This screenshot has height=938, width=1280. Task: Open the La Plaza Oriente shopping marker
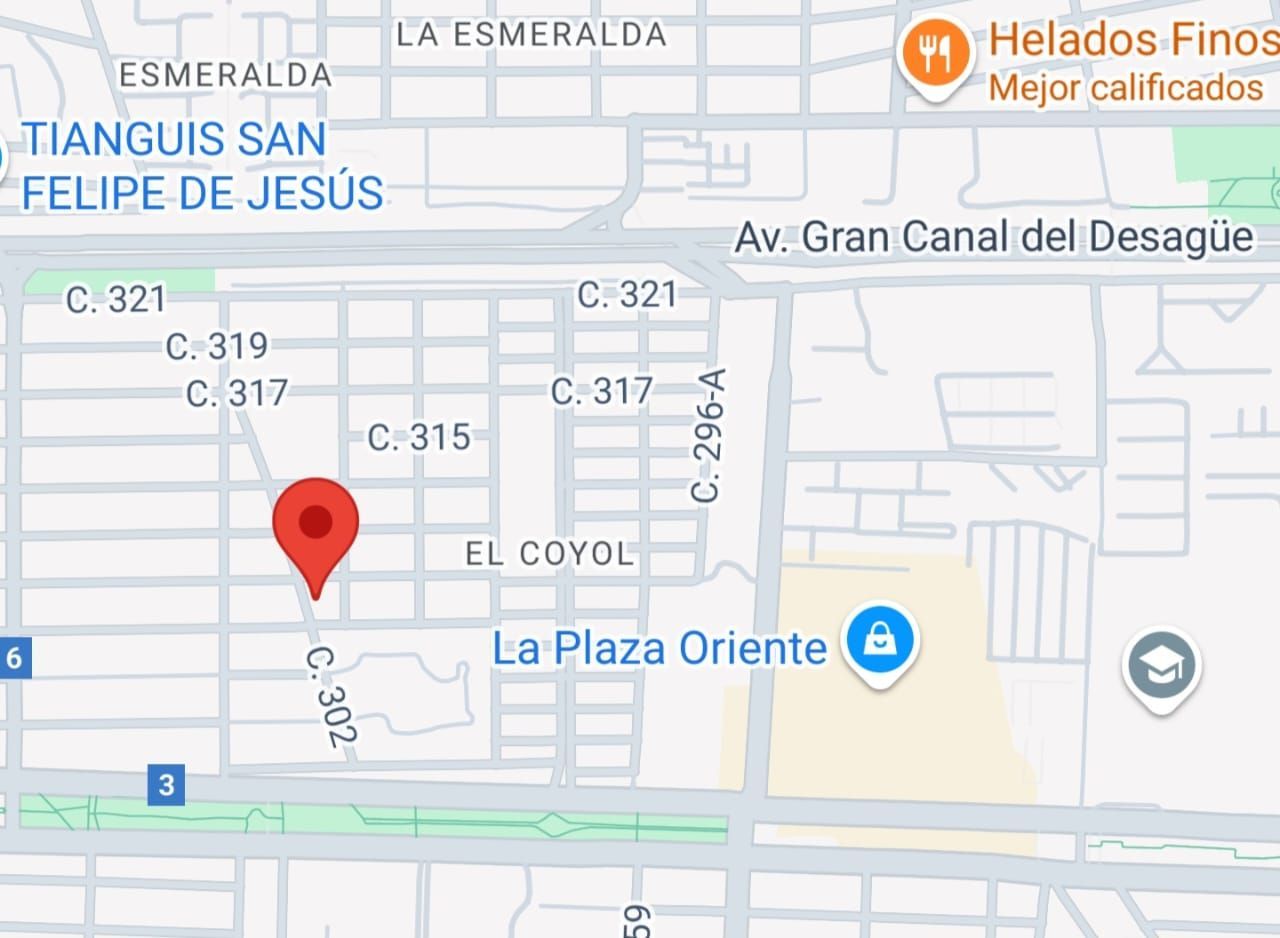(879, 643)
